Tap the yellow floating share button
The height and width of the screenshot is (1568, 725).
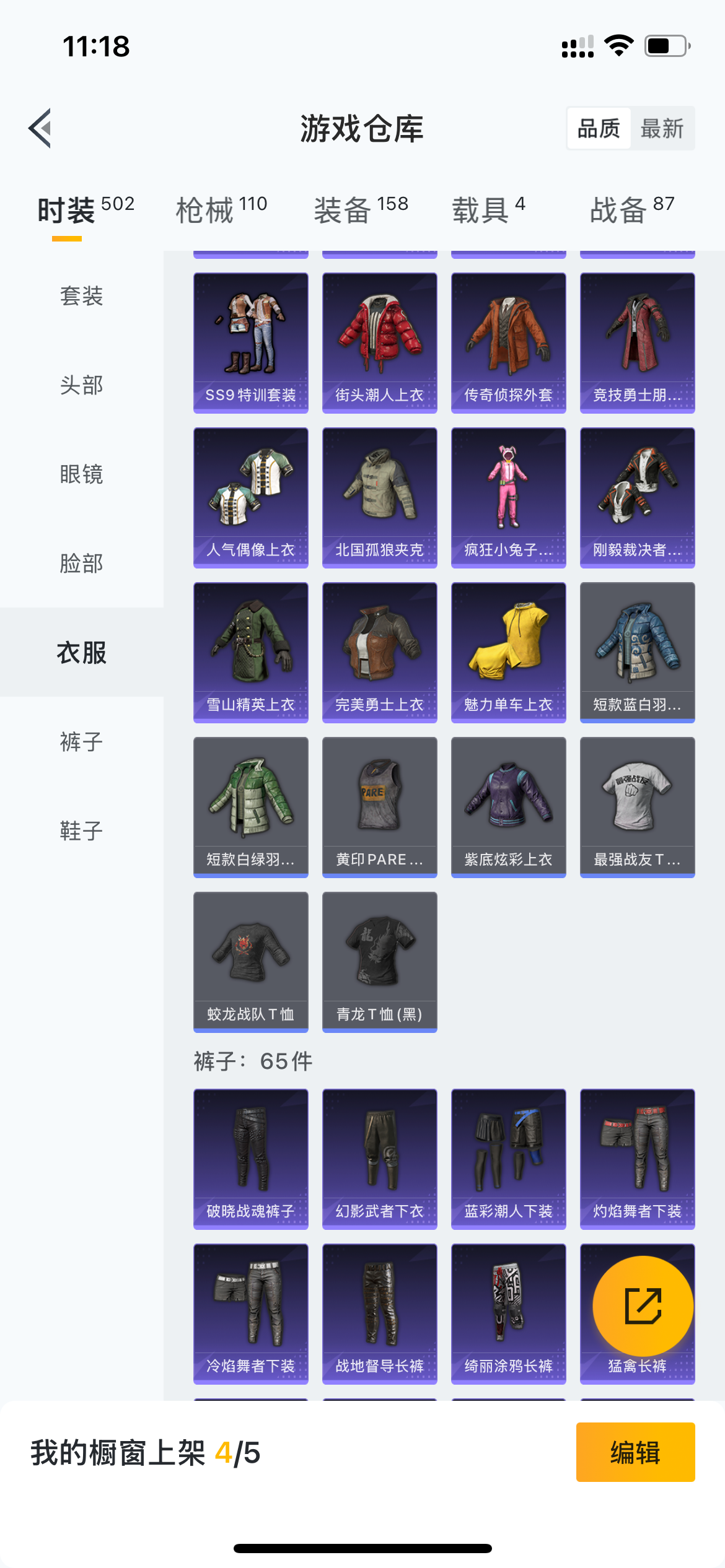coord(643,1306)
